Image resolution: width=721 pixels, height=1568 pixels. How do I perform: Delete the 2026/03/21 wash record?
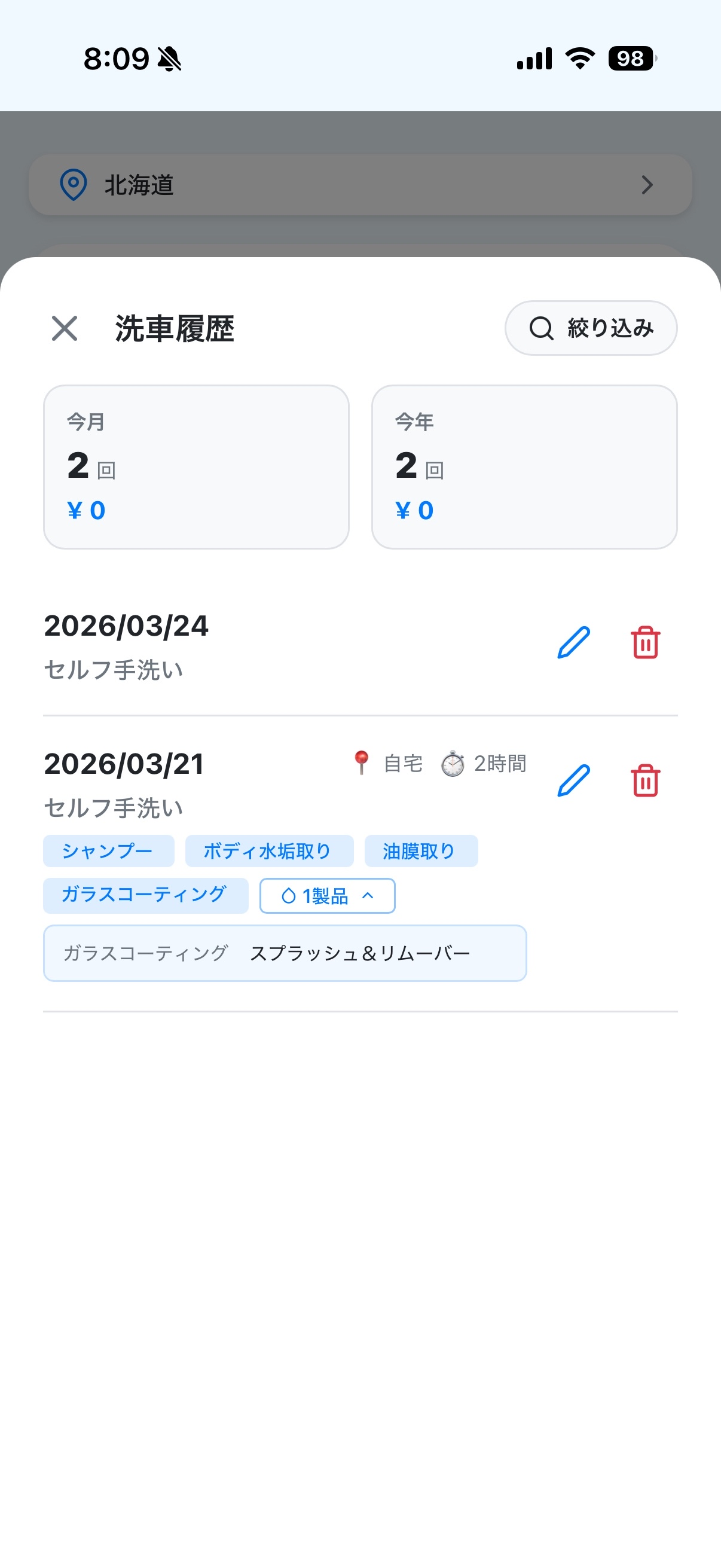click(645, 781)
